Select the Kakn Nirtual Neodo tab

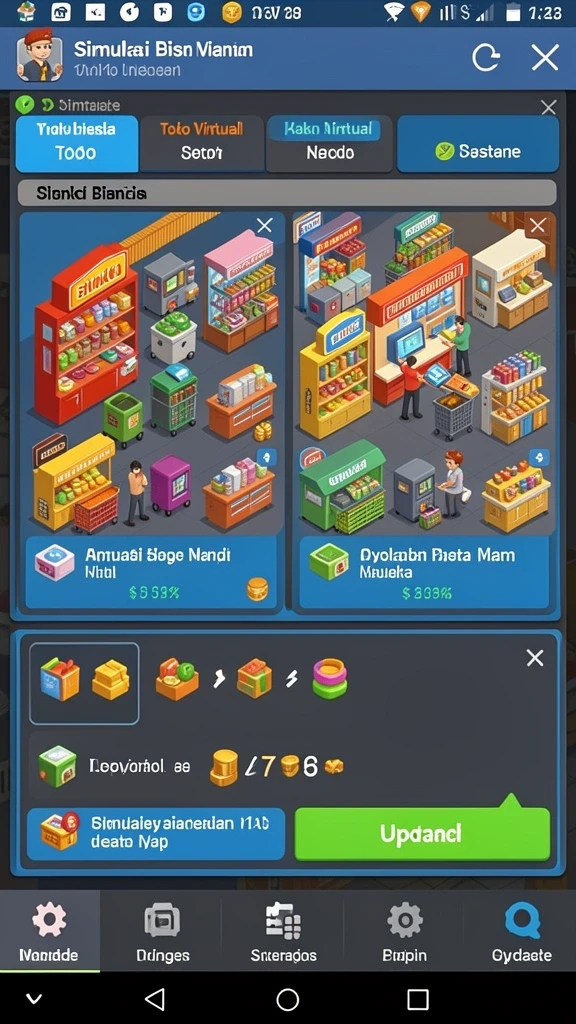329,144
